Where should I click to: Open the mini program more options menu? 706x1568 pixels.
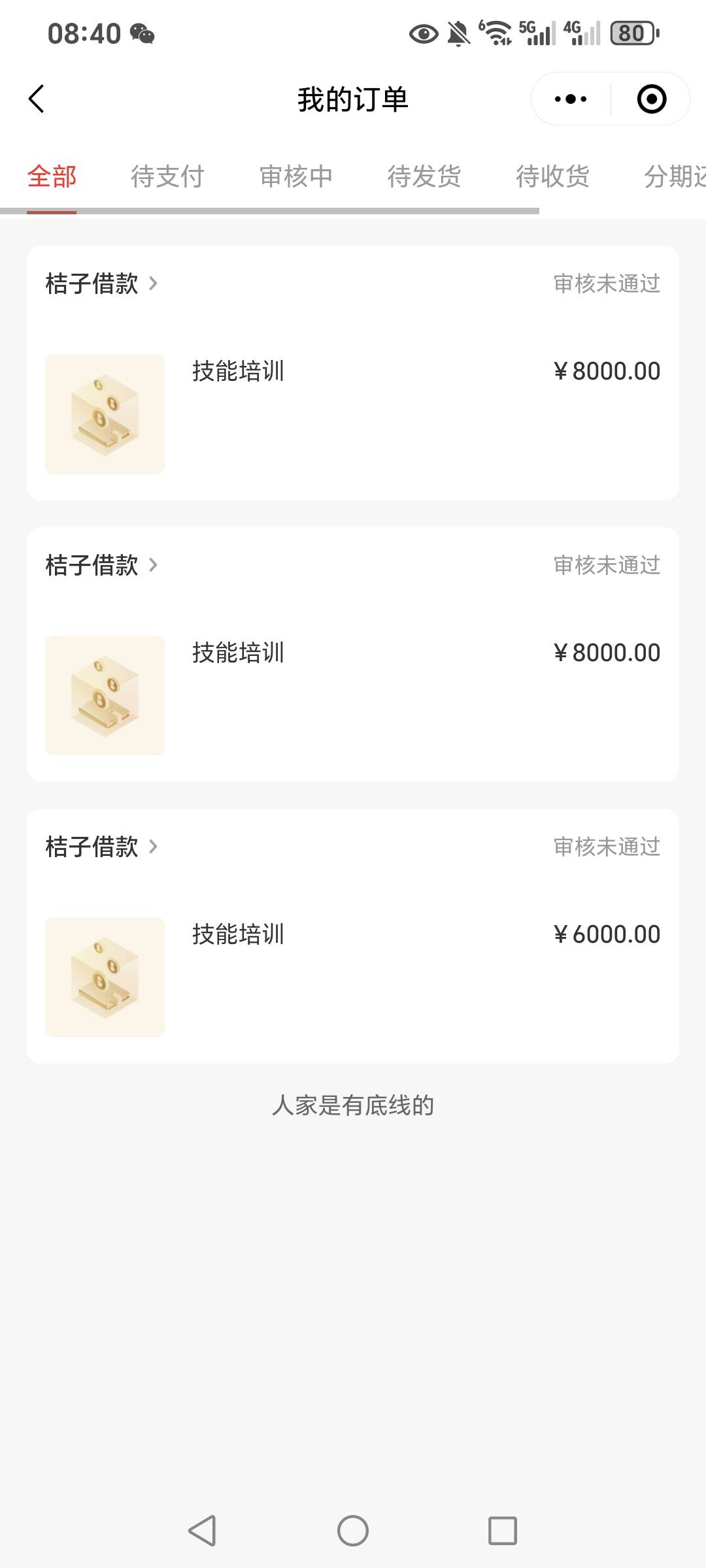point(570,99)
